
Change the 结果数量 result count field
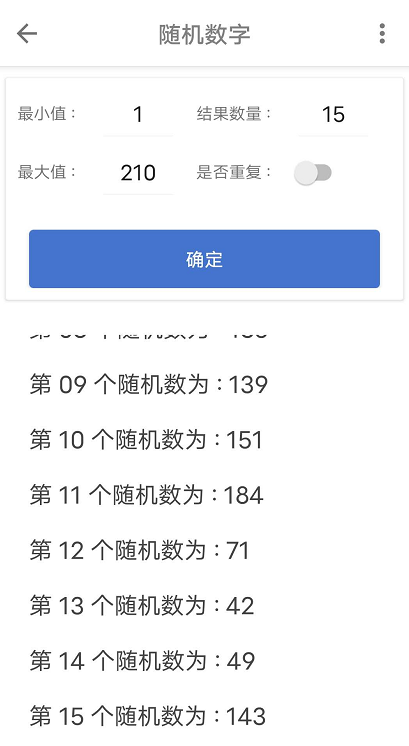click(x=333, y=115)
